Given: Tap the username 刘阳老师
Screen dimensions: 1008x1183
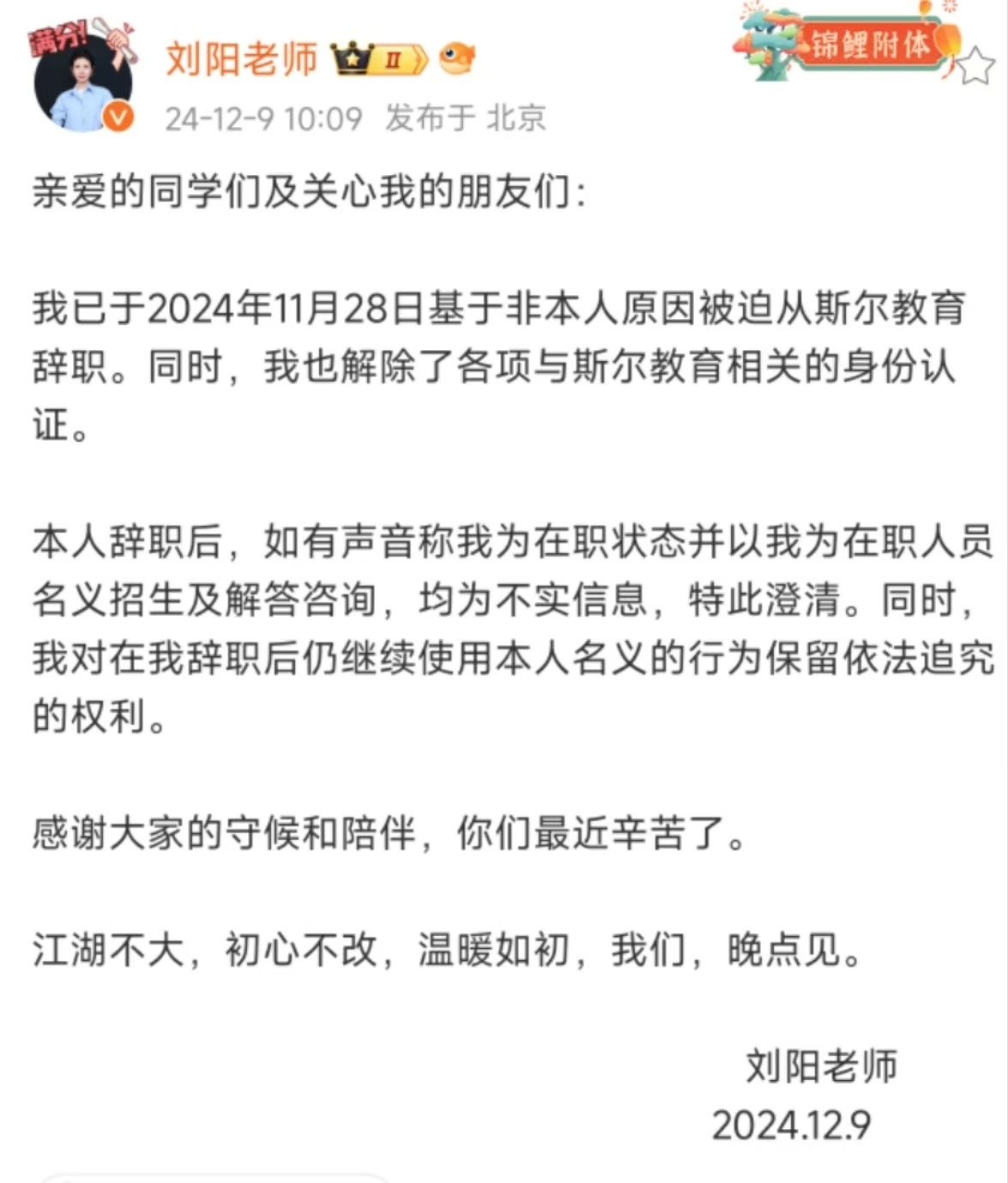Looking at the screenshot, I should tap(241, 58).
